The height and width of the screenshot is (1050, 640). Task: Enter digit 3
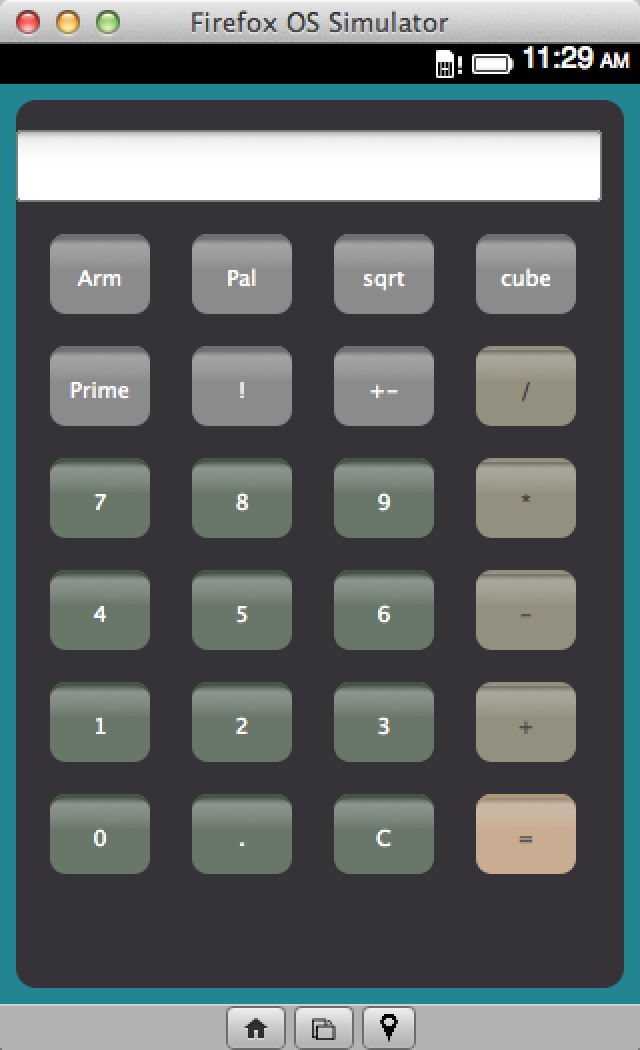tap(384, 723)
